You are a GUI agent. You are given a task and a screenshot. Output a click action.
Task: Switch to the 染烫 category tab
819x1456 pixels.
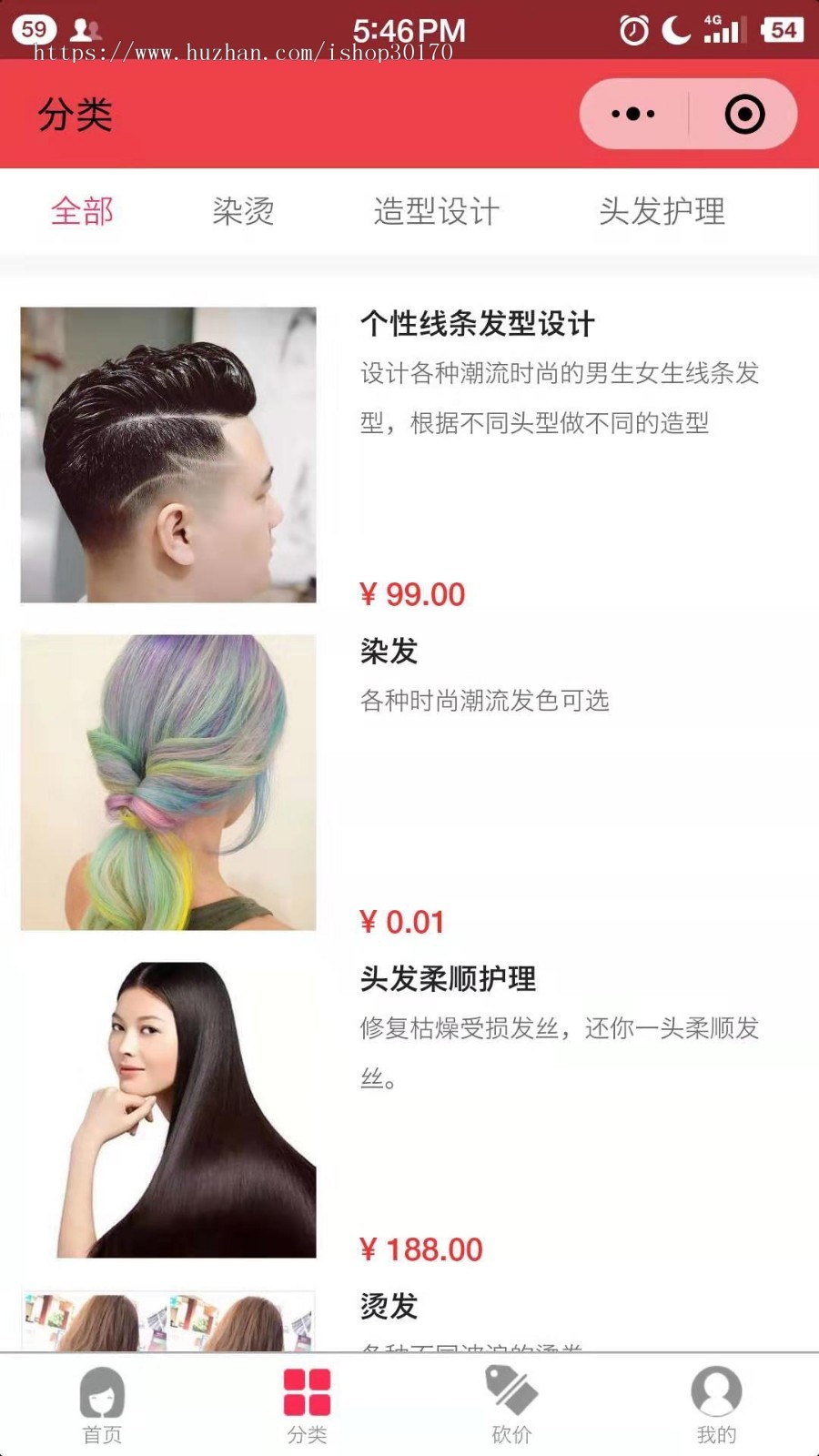click(x=243, y=211)
